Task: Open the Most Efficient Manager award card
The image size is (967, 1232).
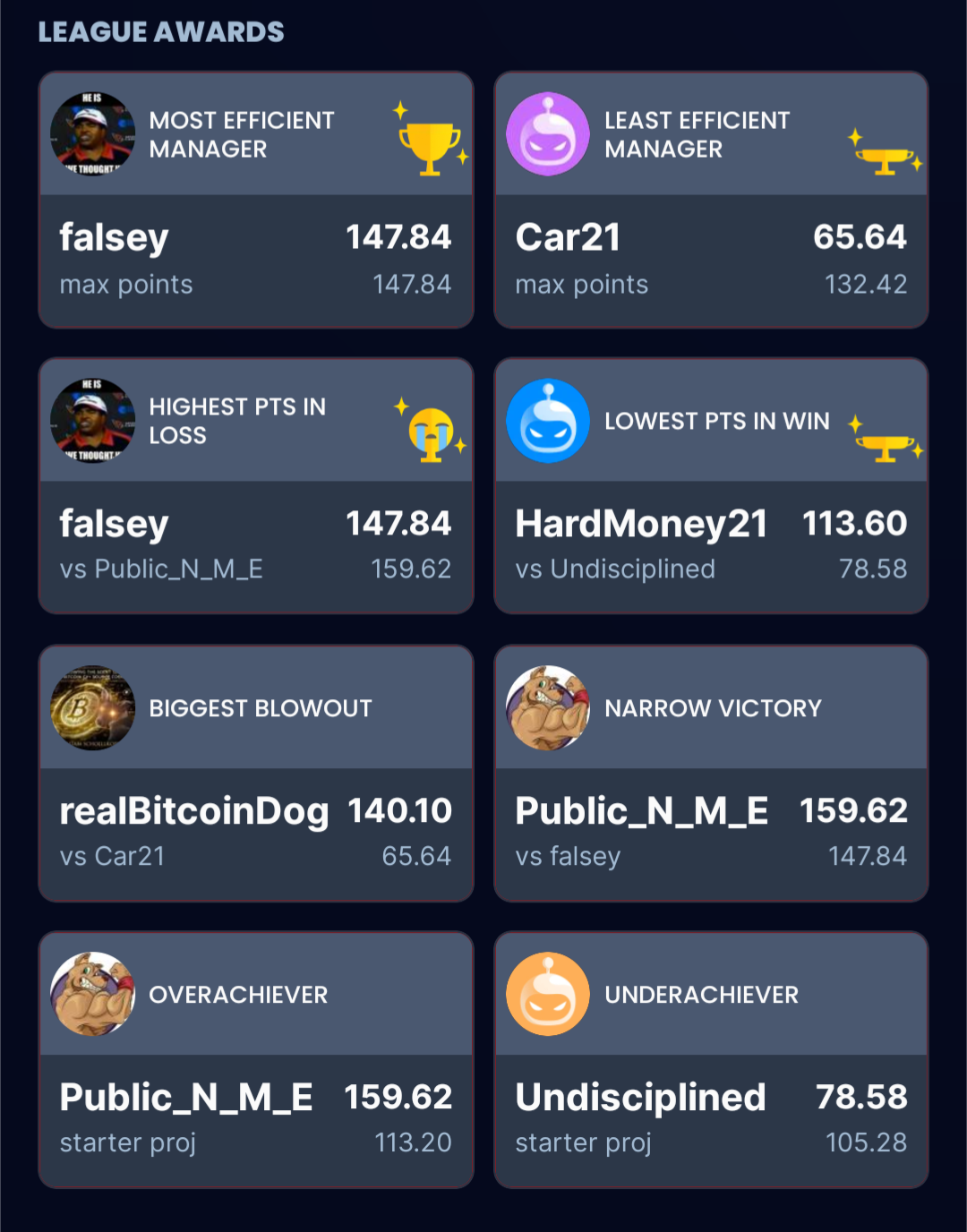Action: 256,201
